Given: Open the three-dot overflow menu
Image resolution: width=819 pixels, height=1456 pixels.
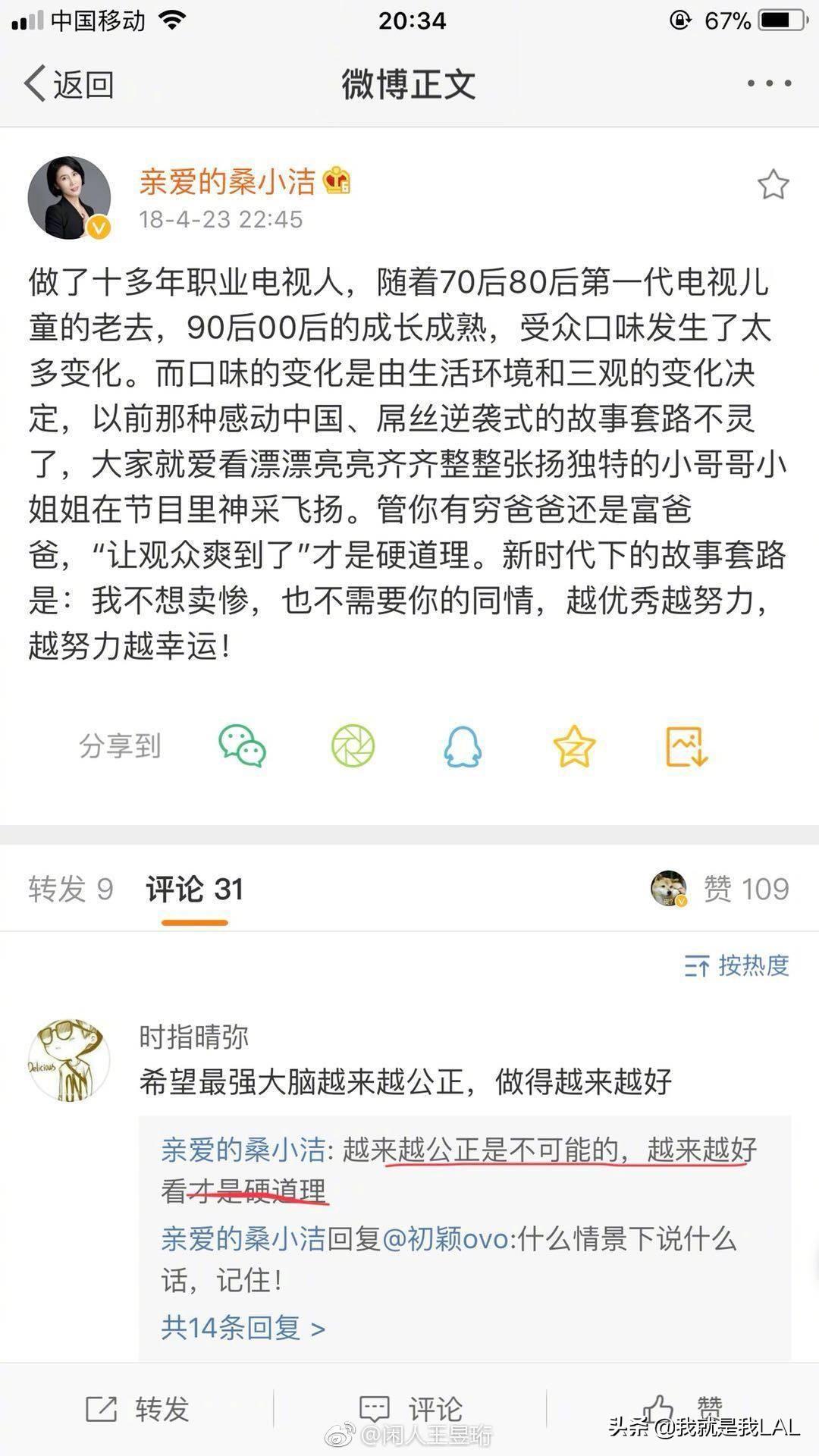Looking at the screenshot, I should [769, 83].
